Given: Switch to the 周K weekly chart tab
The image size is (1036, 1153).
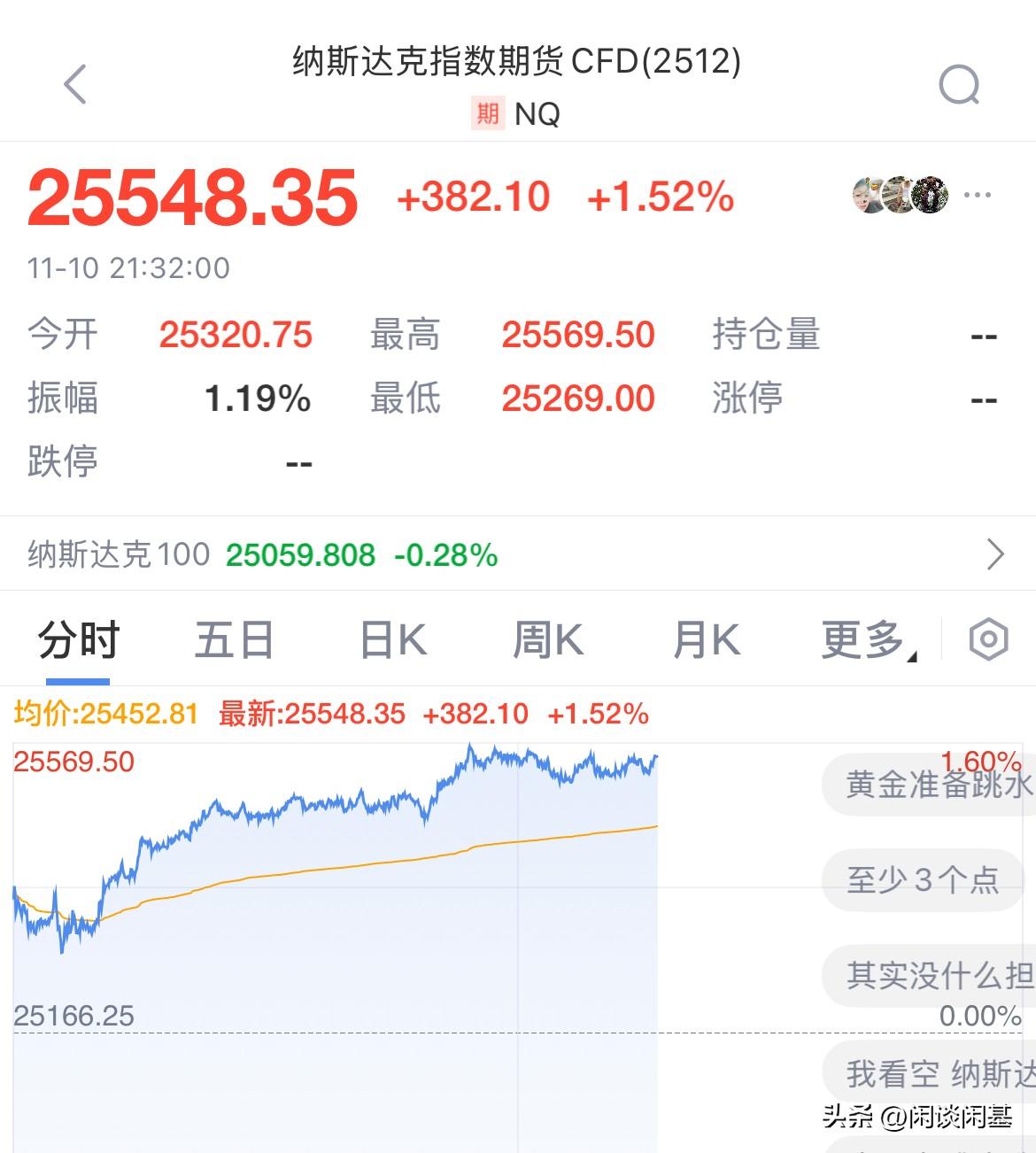Looking at the screenshot, I should (x=550, y=639).
